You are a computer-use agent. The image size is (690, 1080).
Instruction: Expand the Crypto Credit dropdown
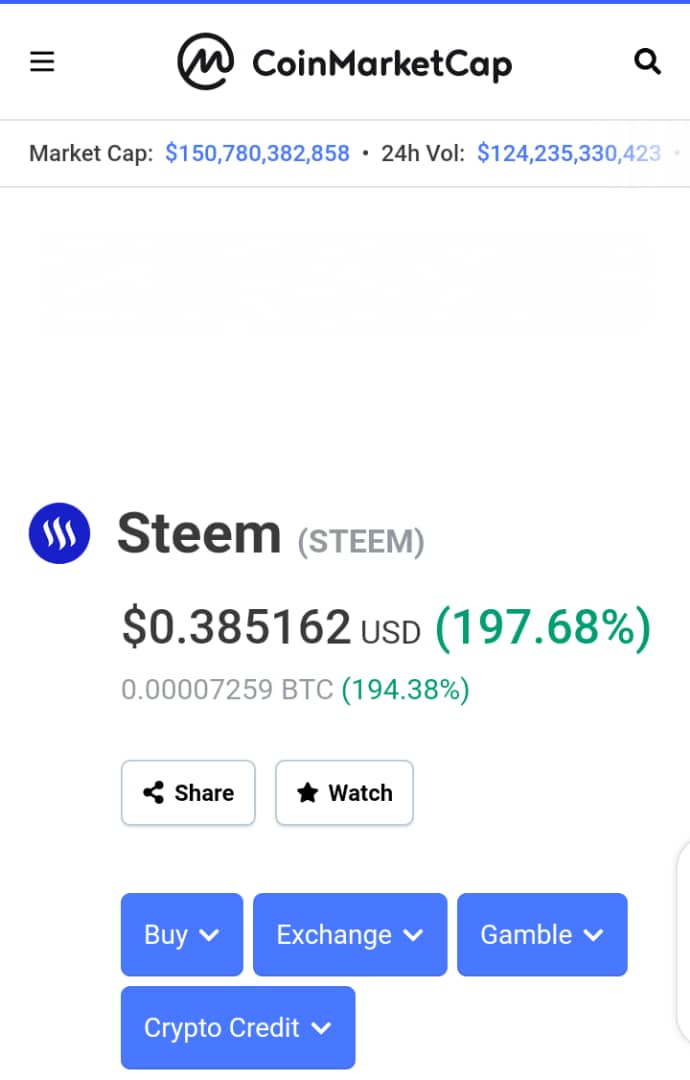pyautogui.click(x=238, y=1028)
